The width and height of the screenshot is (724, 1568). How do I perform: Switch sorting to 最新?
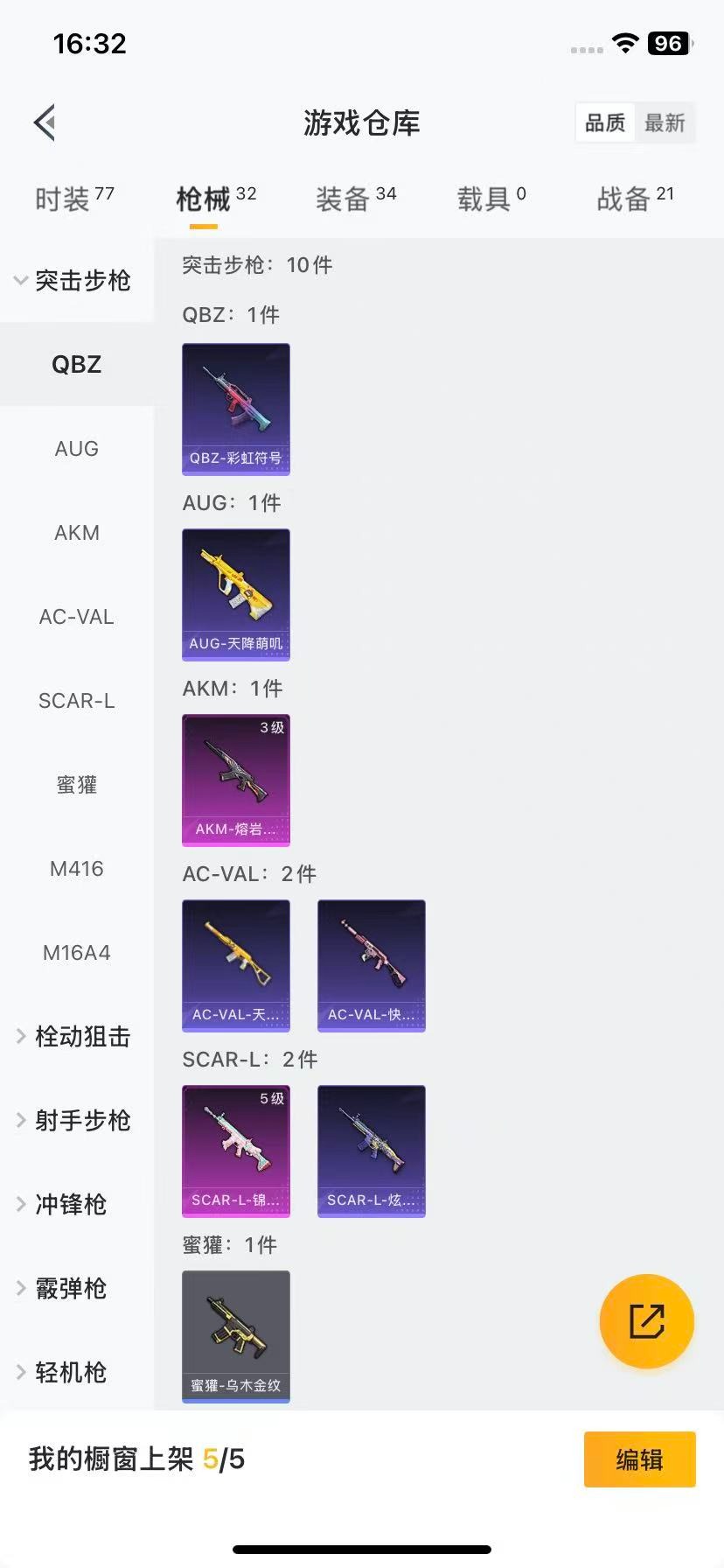coord(665,123)
